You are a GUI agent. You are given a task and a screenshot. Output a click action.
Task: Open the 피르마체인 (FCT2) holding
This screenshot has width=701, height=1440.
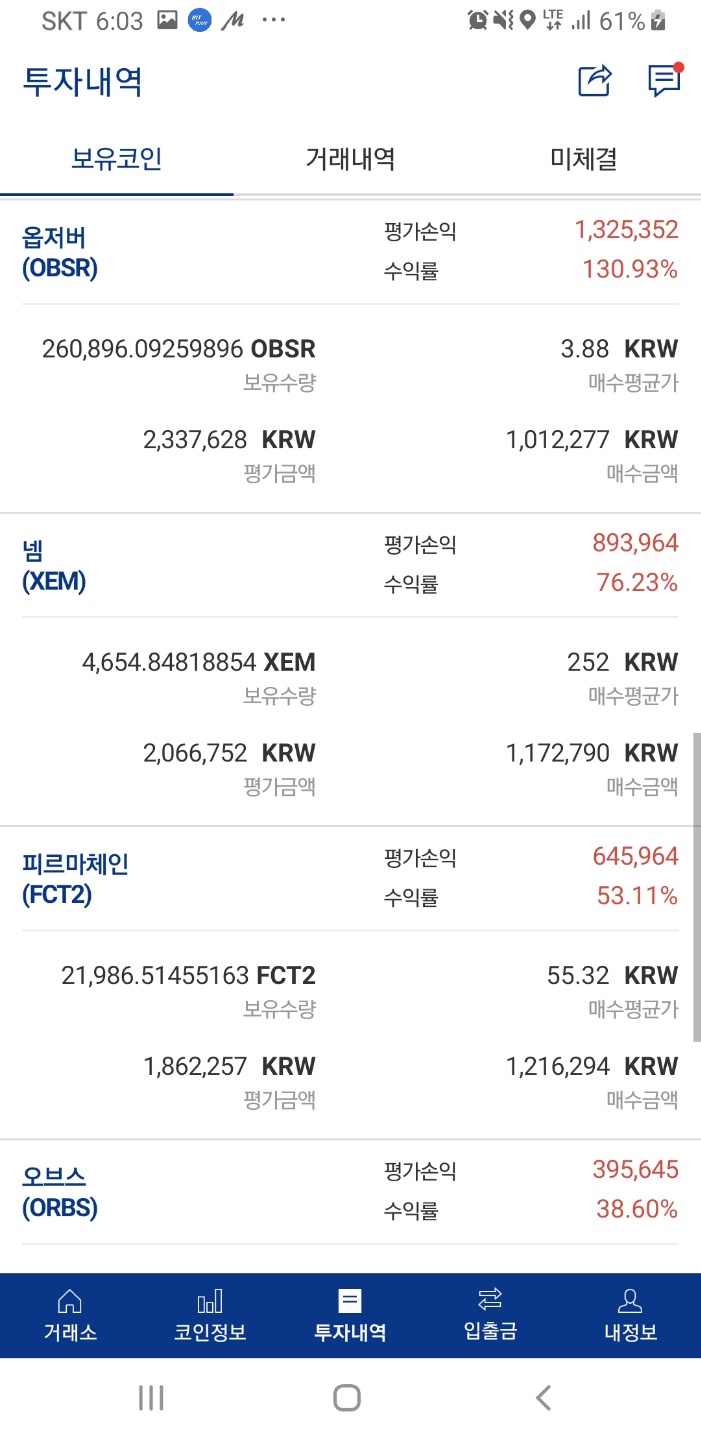(x=75, y=878)
